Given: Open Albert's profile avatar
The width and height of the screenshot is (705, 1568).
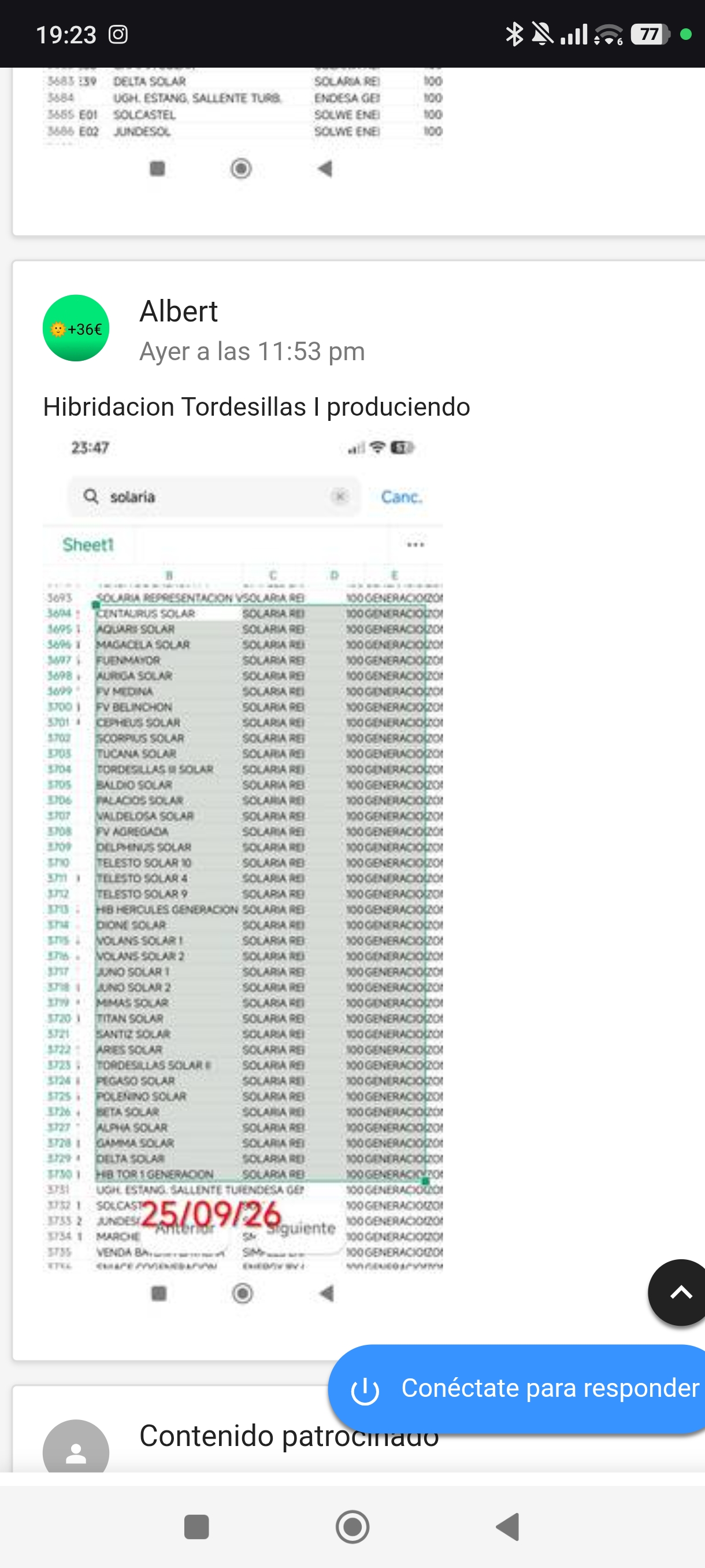Looking at the screenshot, I should point(76,328).
